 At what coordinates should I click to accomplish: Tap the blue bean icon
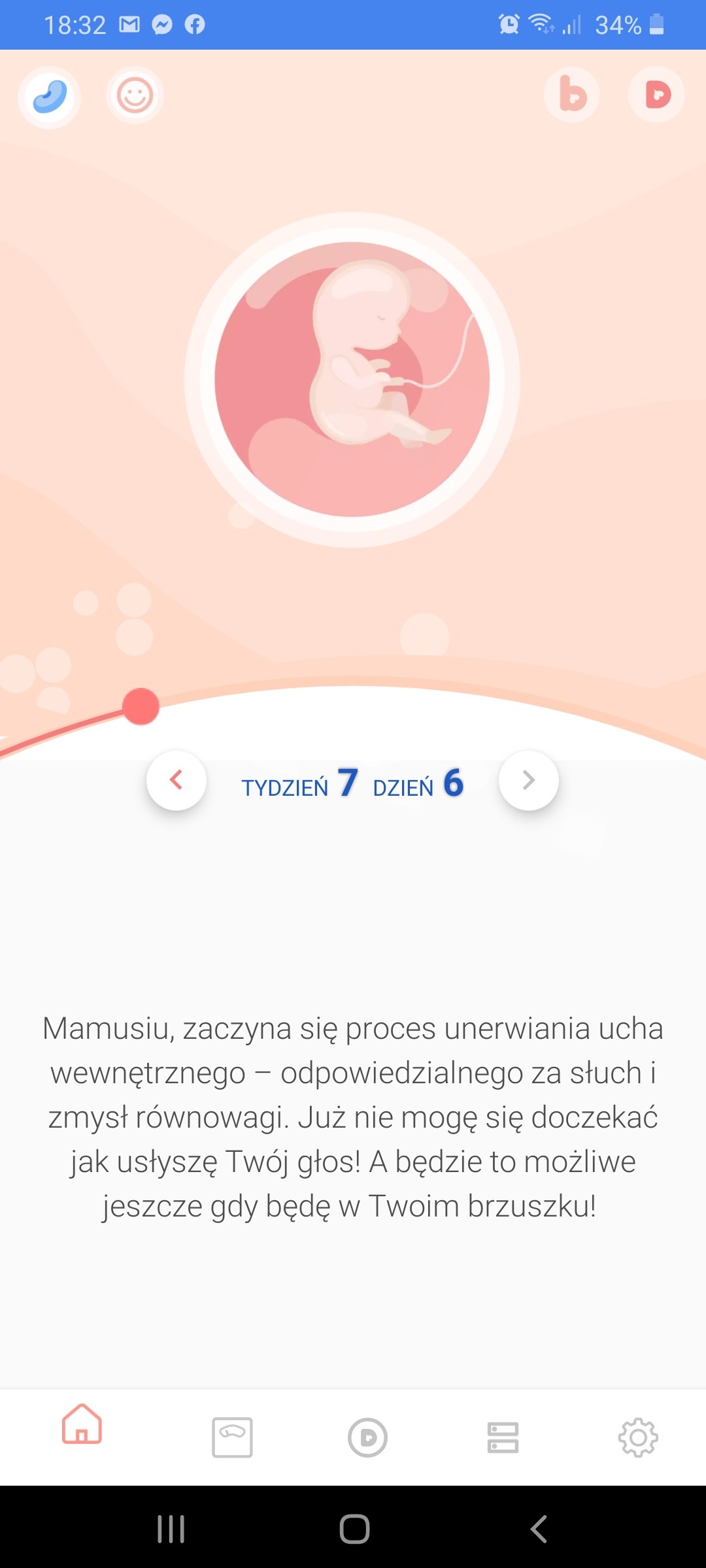[49, 97]
